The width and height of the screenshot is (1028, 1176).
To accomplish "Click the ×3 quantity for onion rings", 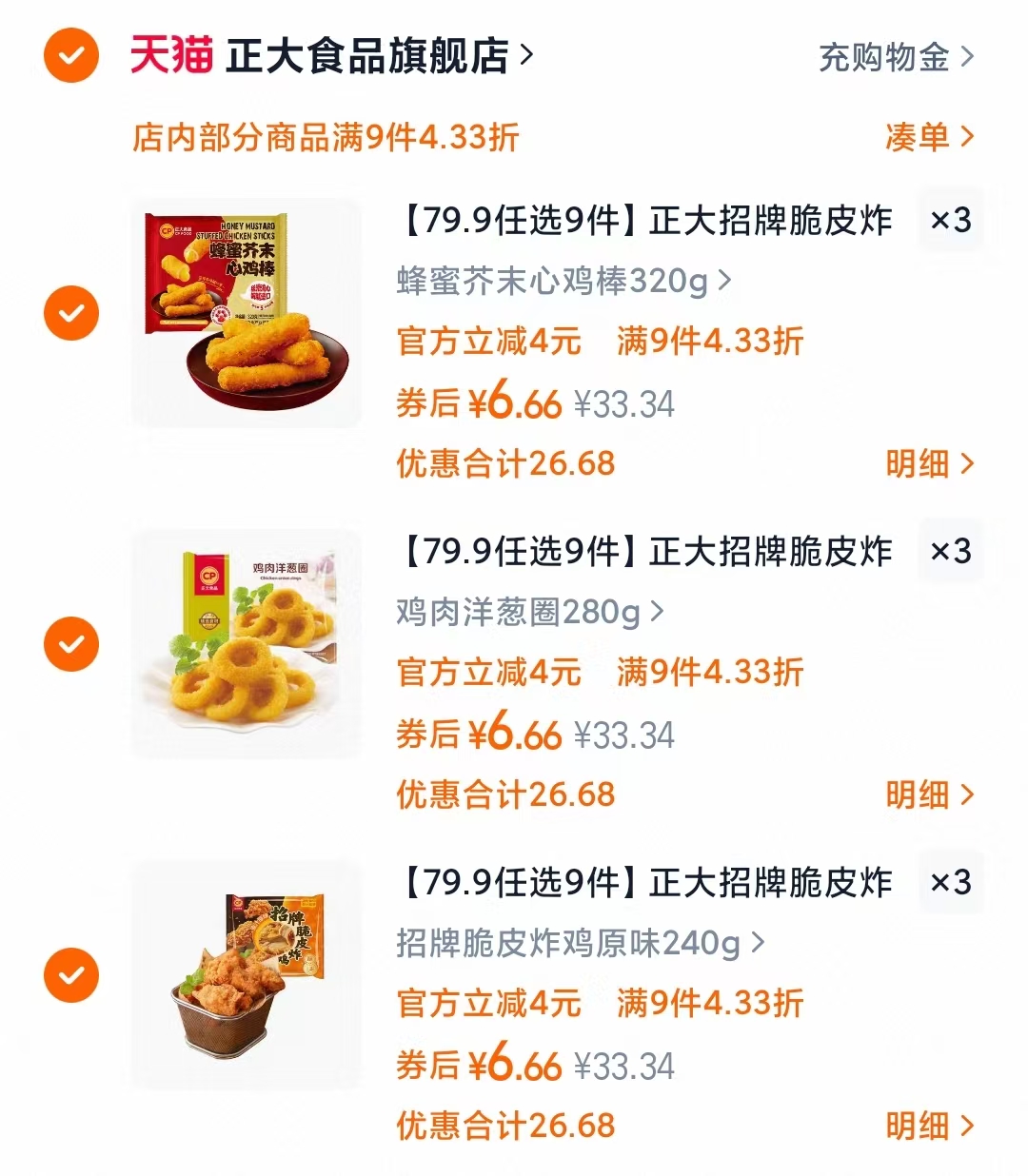I will pos(951,552).
